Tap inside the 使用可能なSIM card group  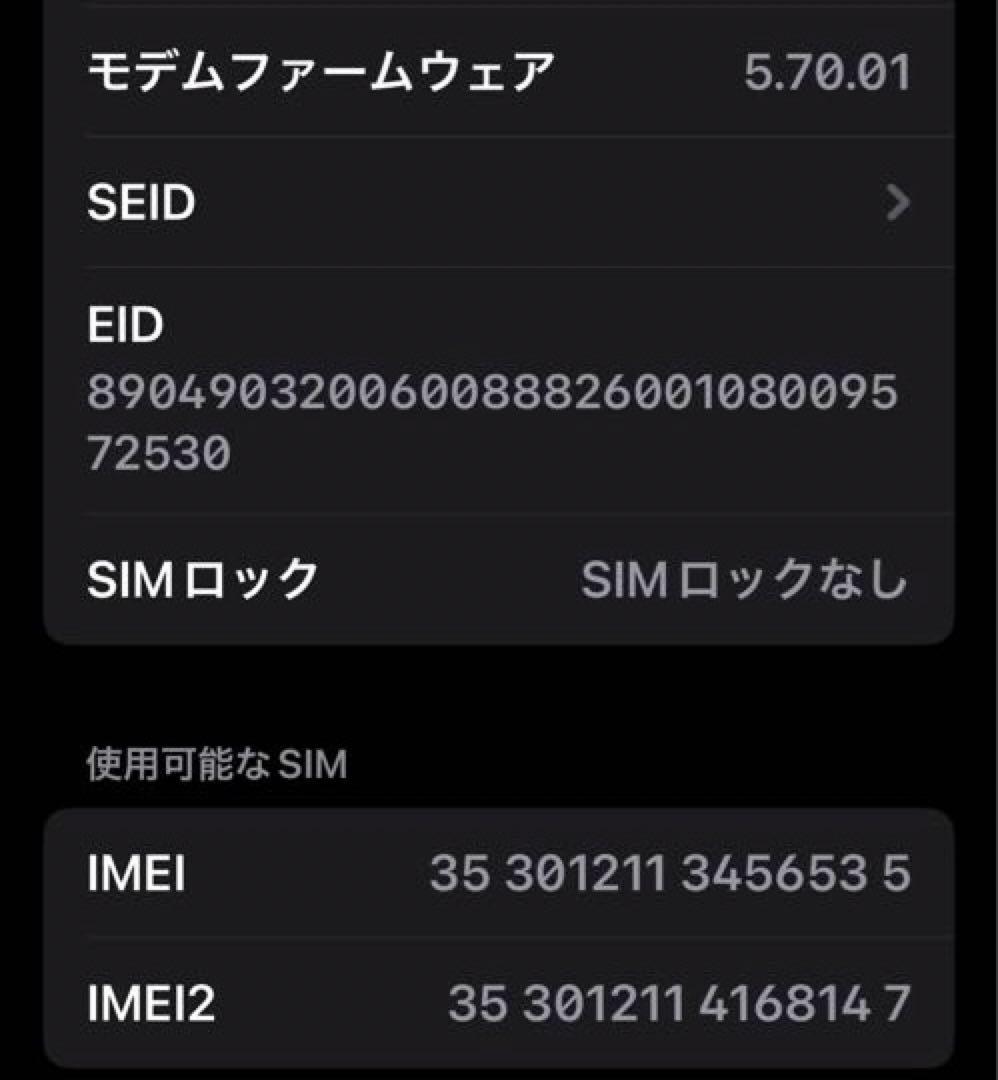pos(500,940)
